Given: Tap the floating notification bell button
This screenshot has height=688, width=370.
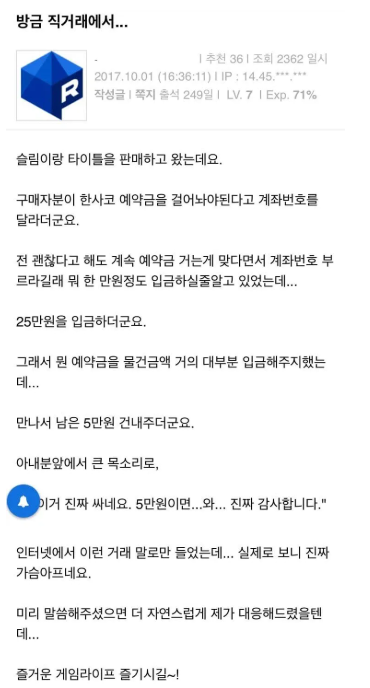Looking at the screenshot, I should click(23, 501).
